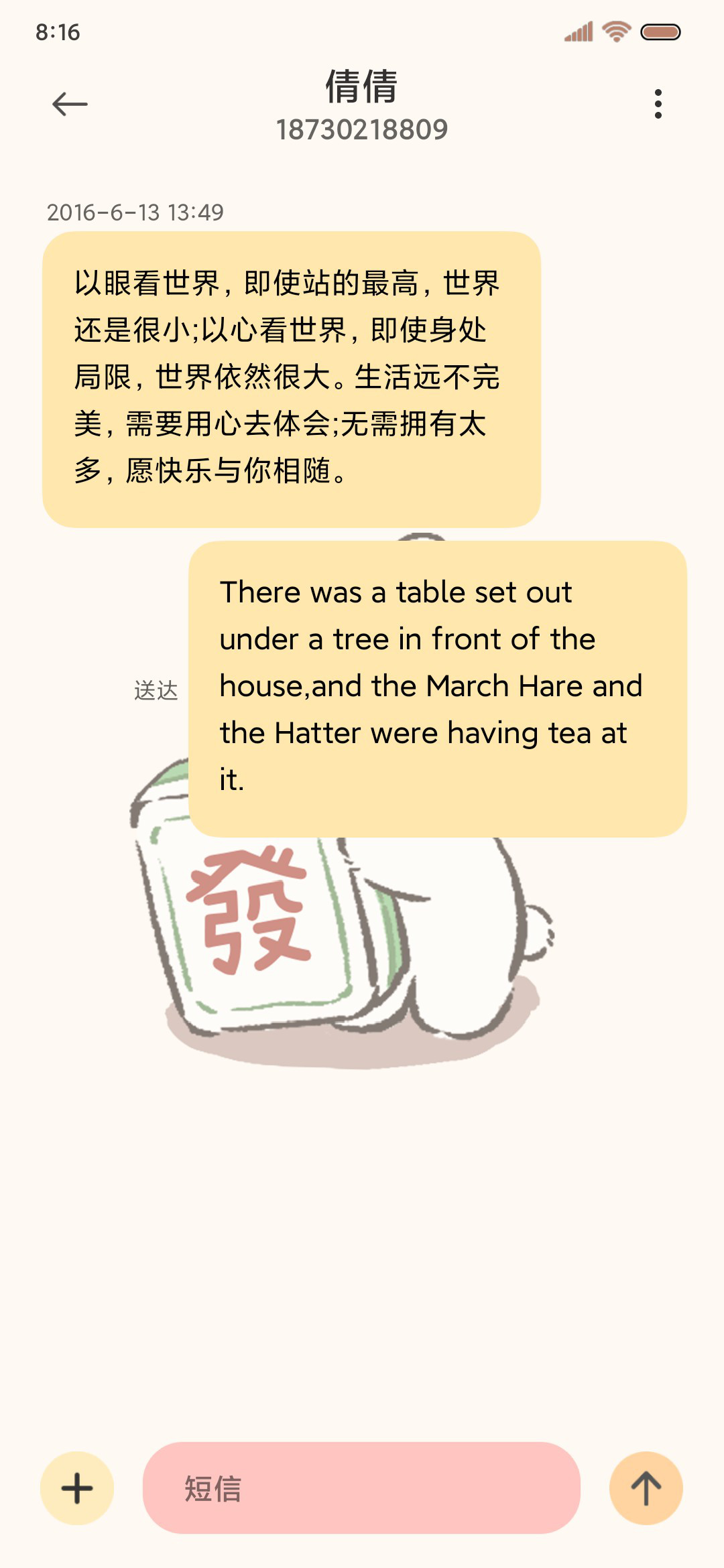Send the message with the up arrow
Viewport: 724px width, 1568px height.
point(646,1488)
